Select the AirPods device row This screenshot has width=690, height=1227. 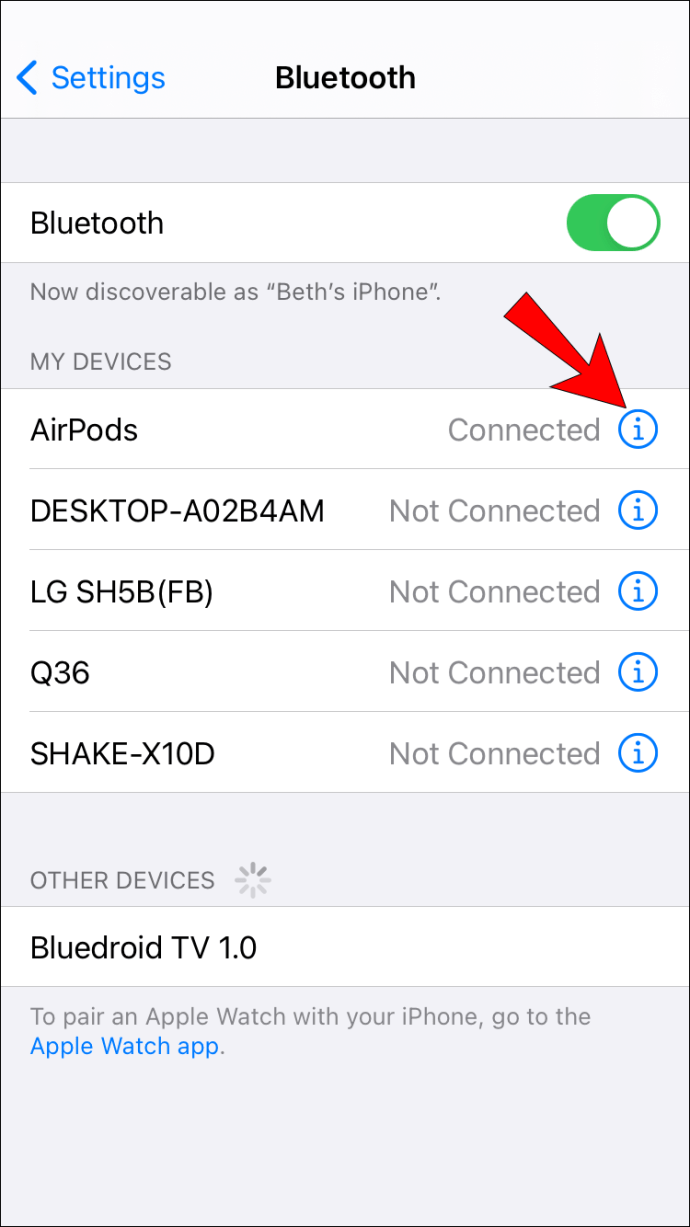pyautogui.click(x=250, y=430)
